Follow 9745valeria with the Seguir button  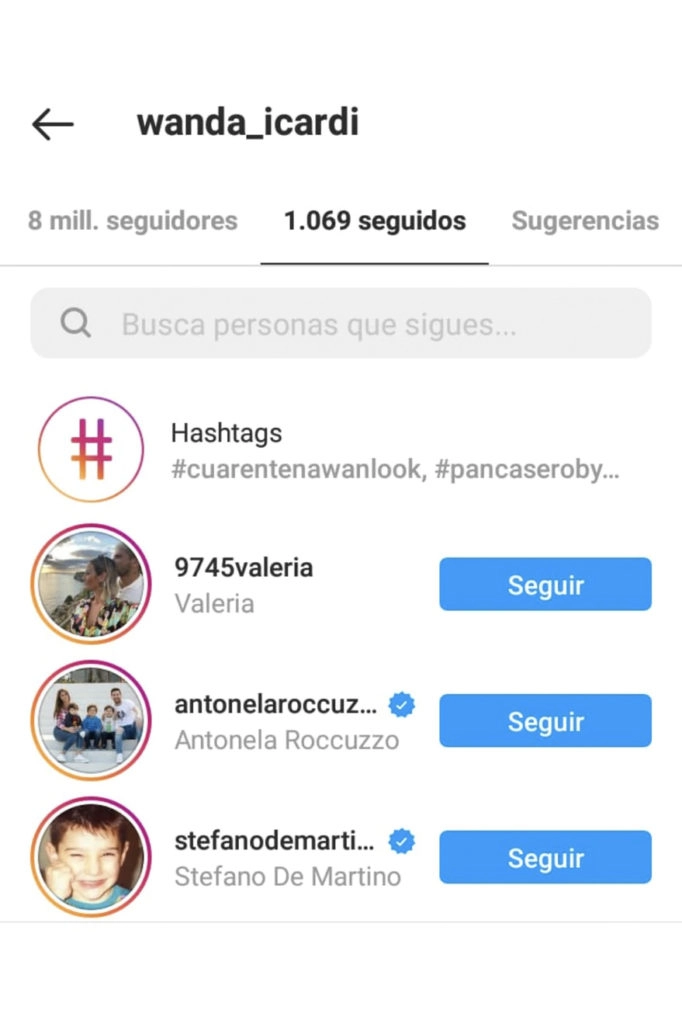[x=545, y=585]
